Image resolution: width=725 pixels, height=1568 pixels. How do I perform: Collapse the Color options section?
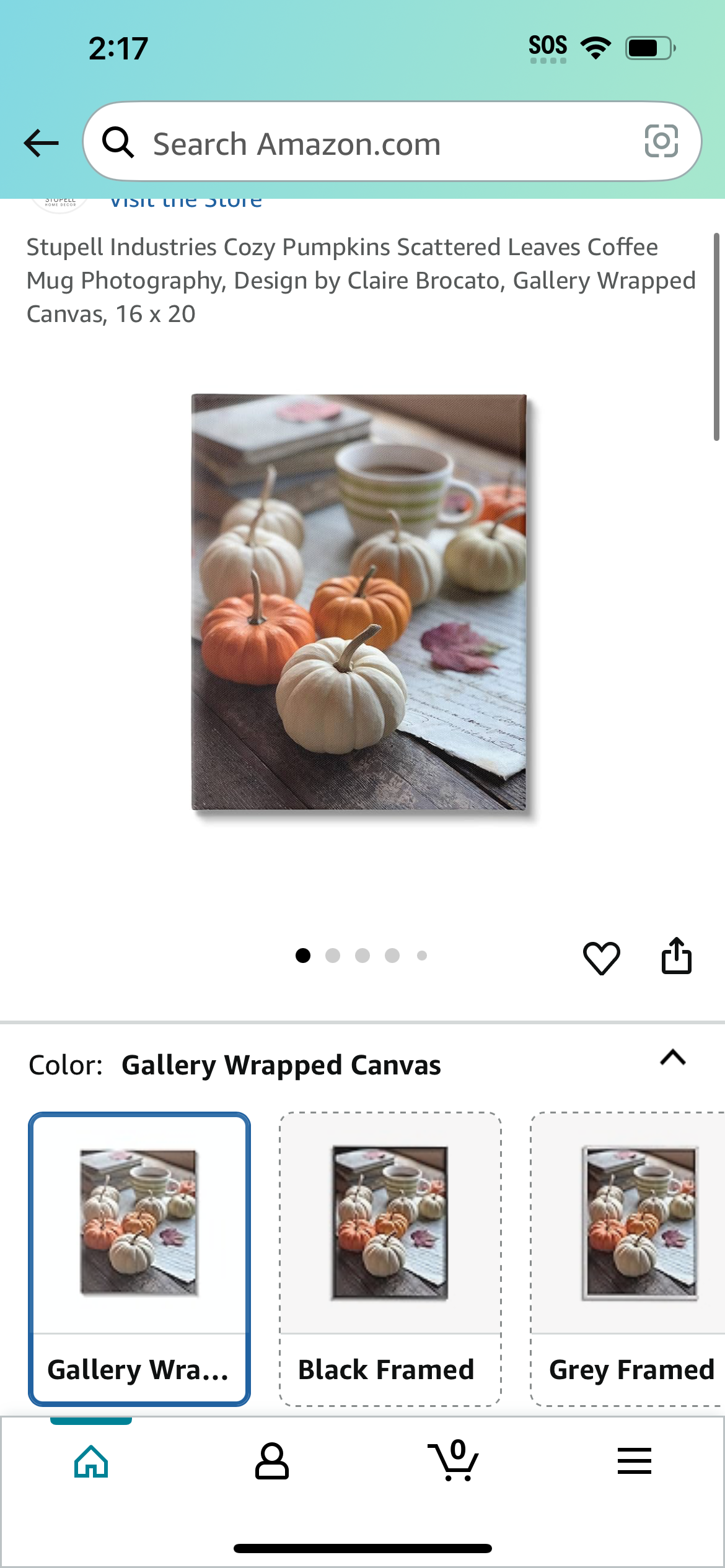coord(673,1057)
